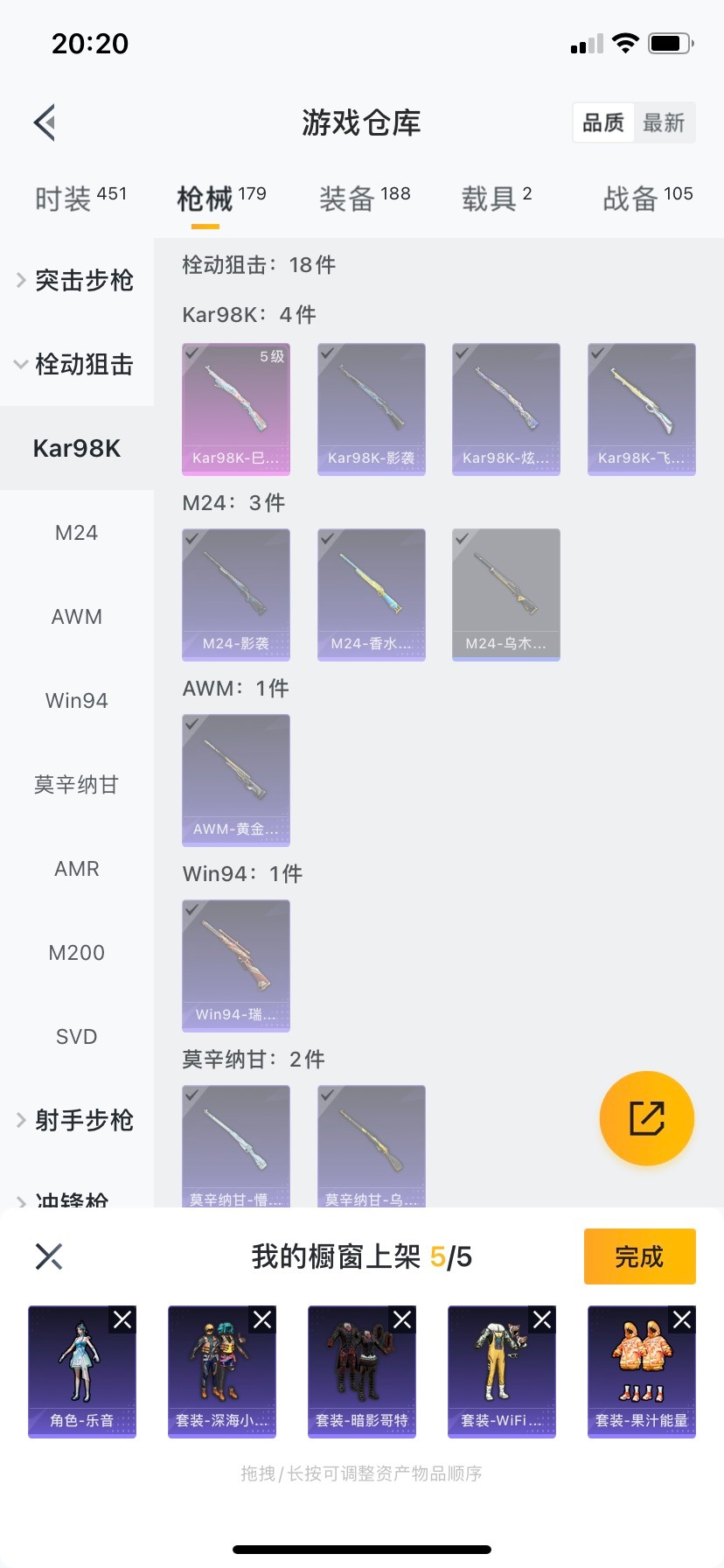Switch to the 时装 tab
724x1568 pixels.
tap(80, 199)
